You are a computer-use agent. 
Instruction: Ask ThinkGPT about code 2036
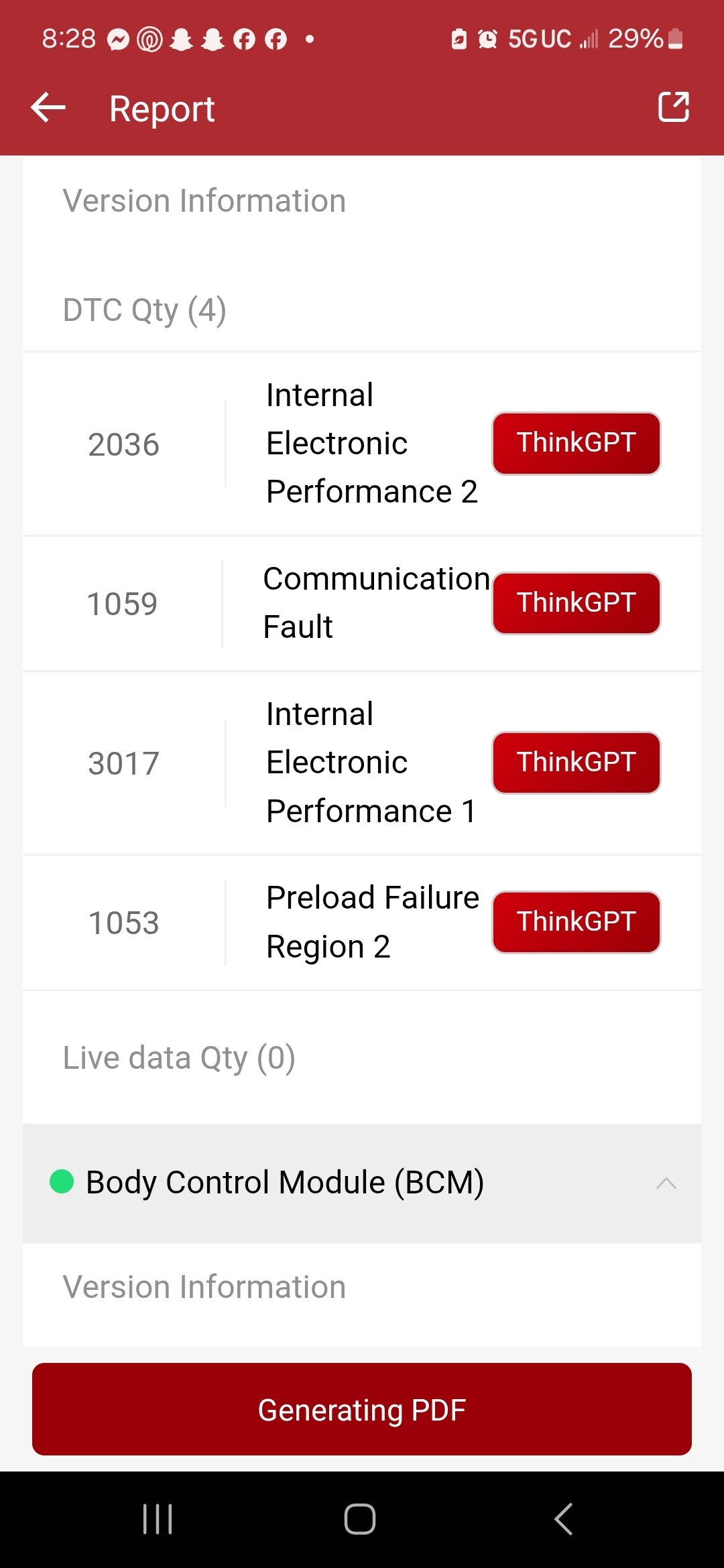[576, 444]
